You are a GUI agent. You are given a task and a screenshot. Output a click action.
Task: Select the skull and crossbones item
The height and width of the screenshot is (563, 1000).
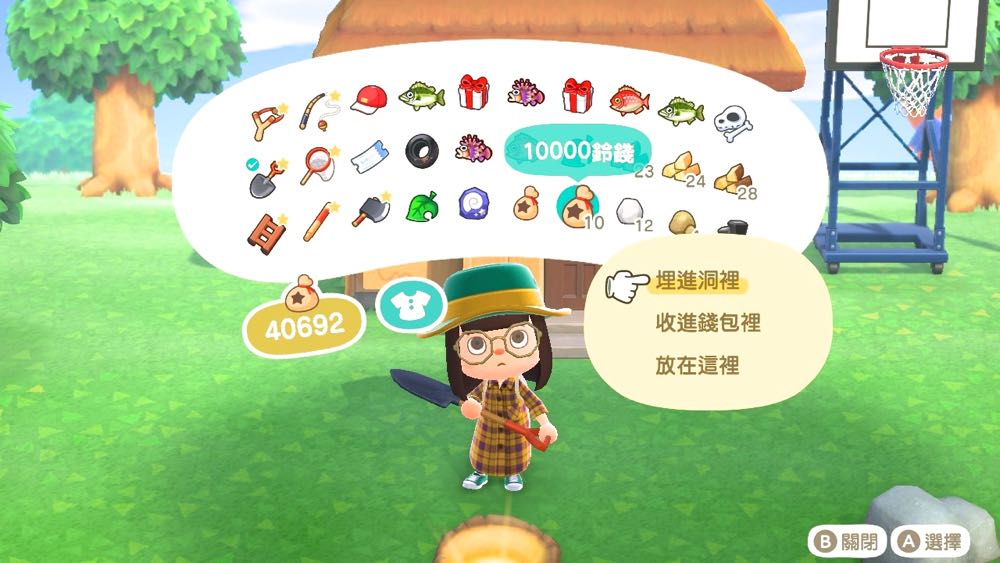click(730, 120)
